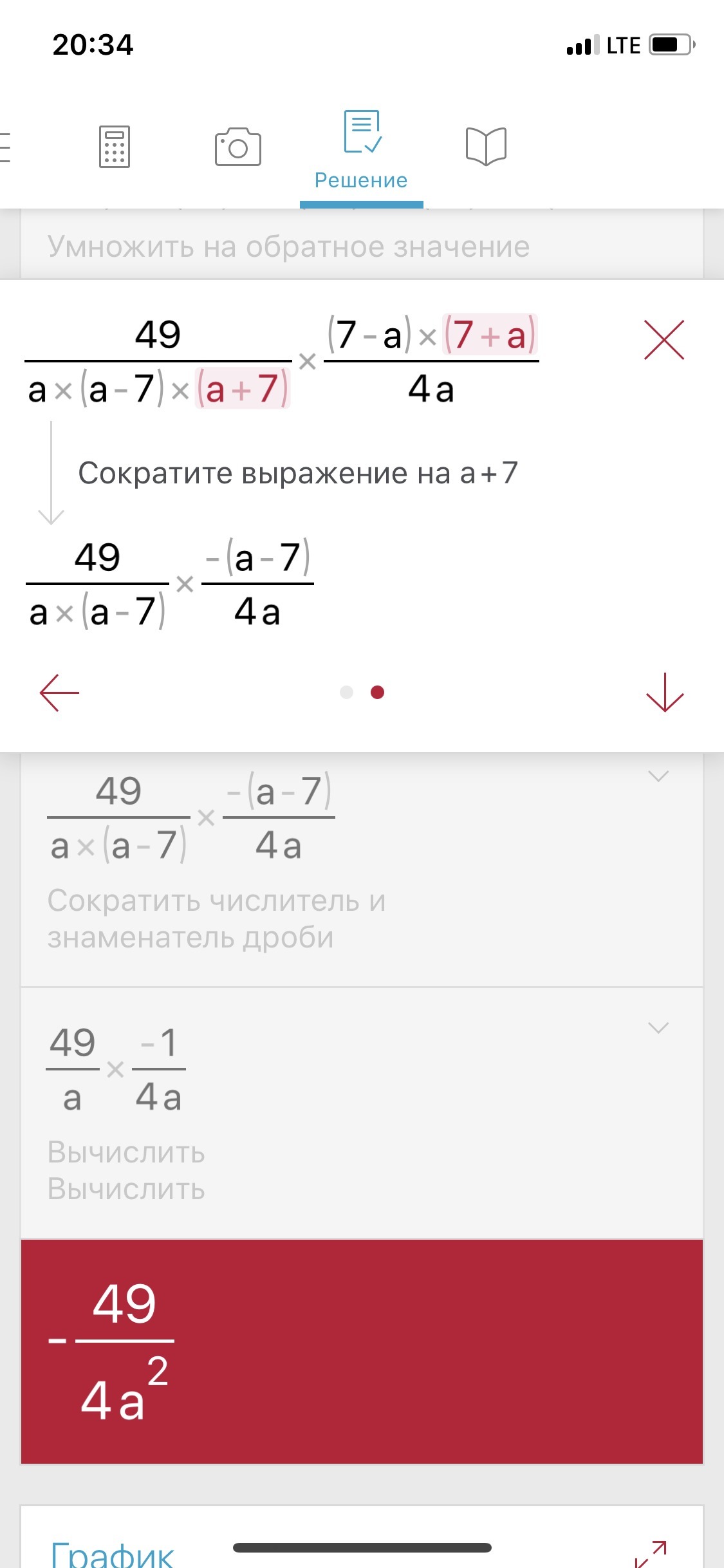The image size is (724, 1568).
Task: Jump to first explanation page dot
Action: pyautogui.click(x=346, y=693)
